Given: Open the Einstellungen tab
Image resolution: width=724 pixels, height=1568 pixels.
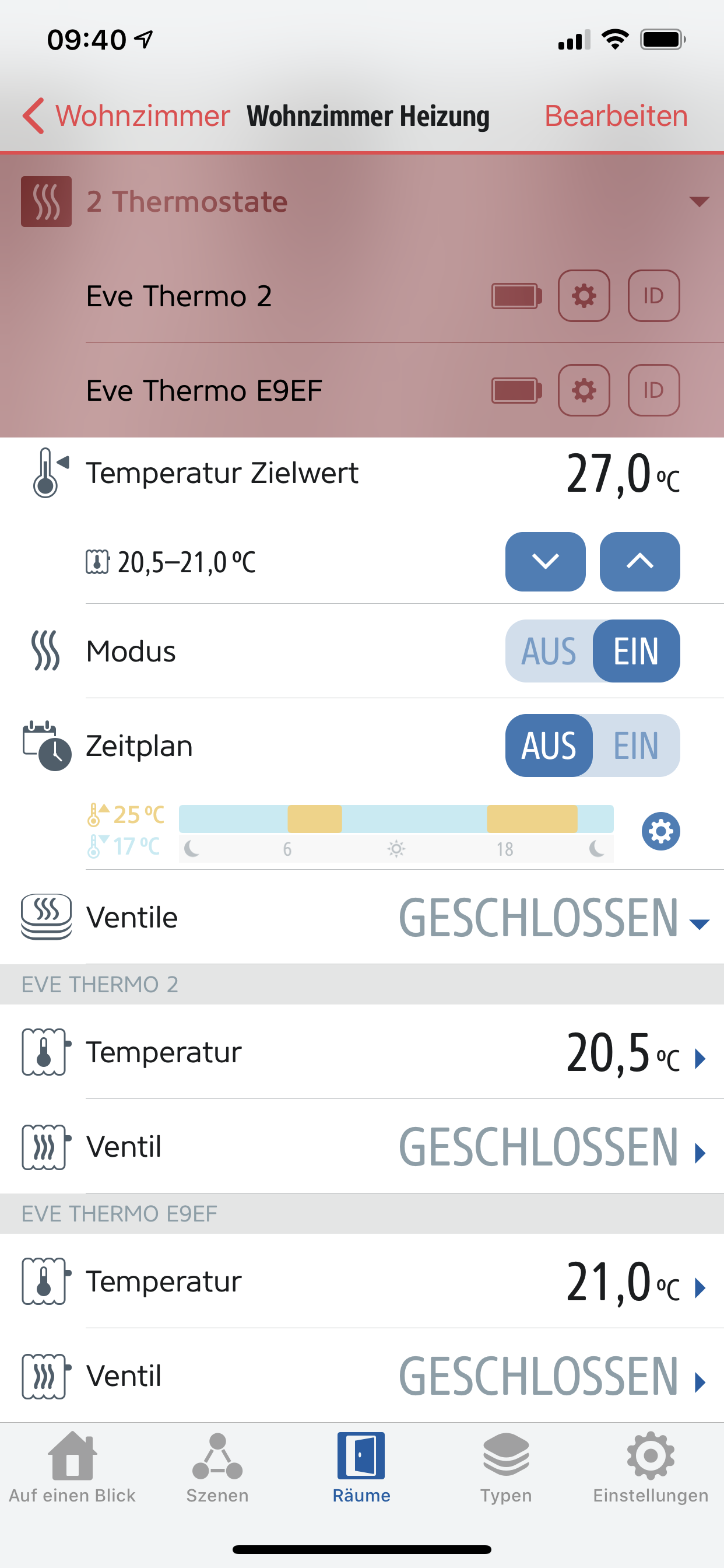Looking at the screenshot, I should (651, 1467).
